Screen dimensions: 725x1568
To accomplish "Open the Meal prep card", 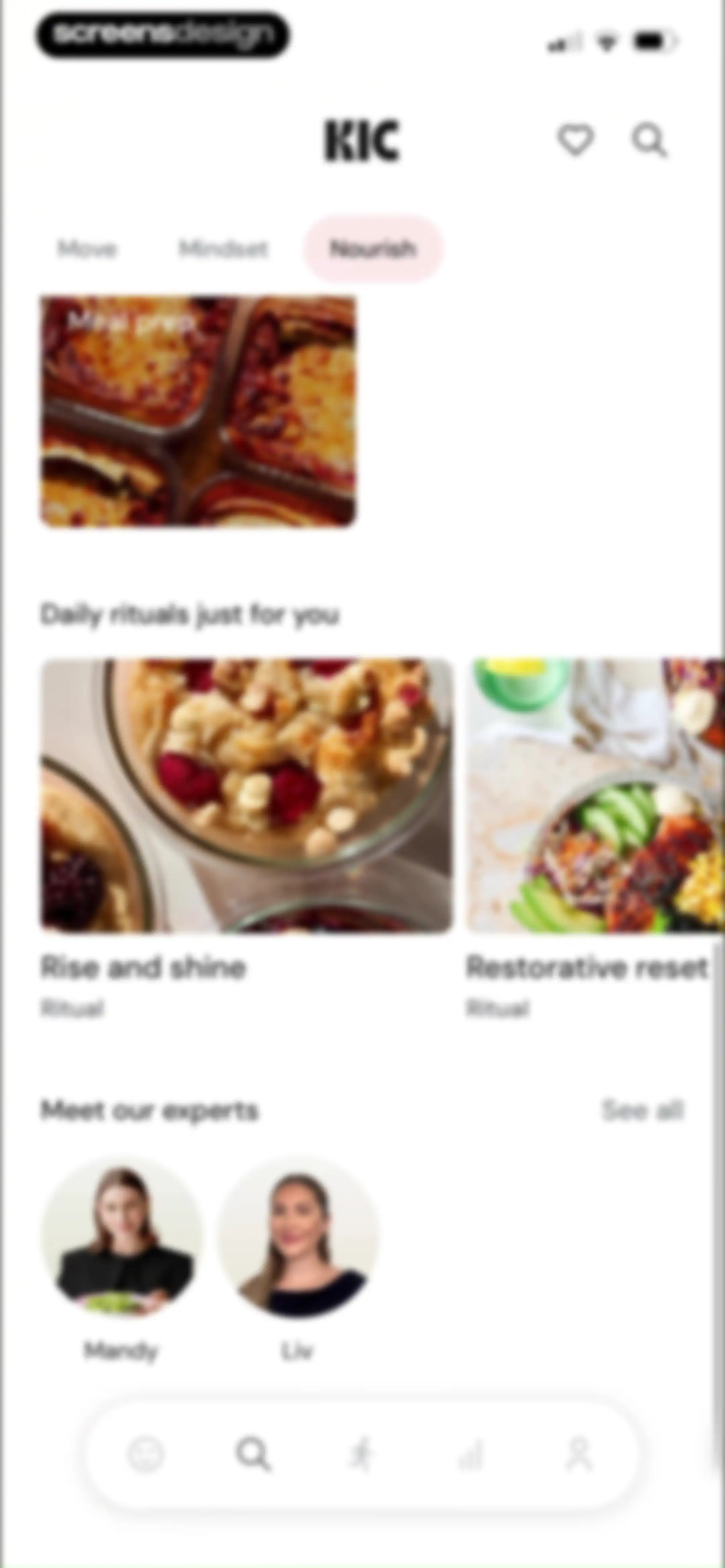I will click(x=198, y=412).
